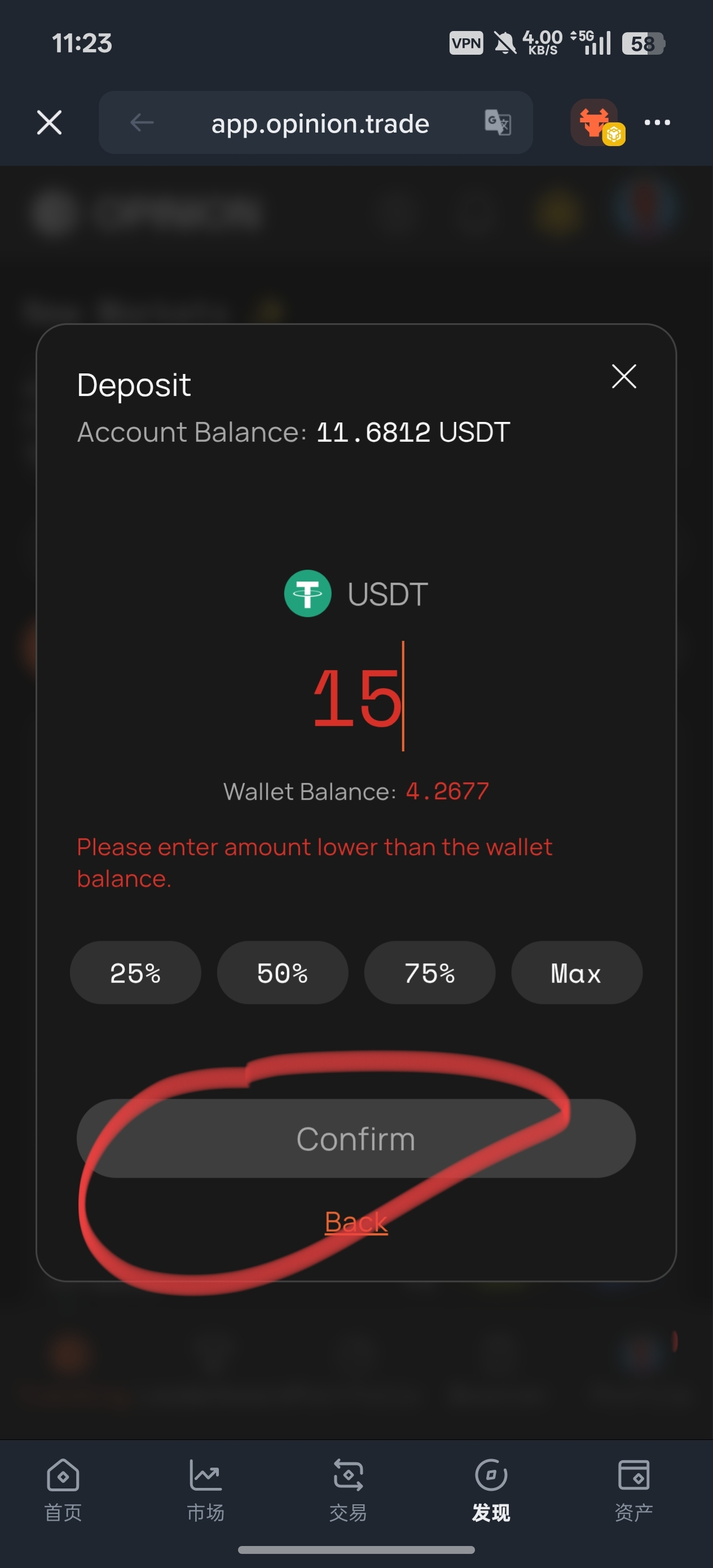This screenshot has width=713, height=1568.
Task: Go to the 交易 trade tab
Action: pyautogui.click(x=347, y=1490)
